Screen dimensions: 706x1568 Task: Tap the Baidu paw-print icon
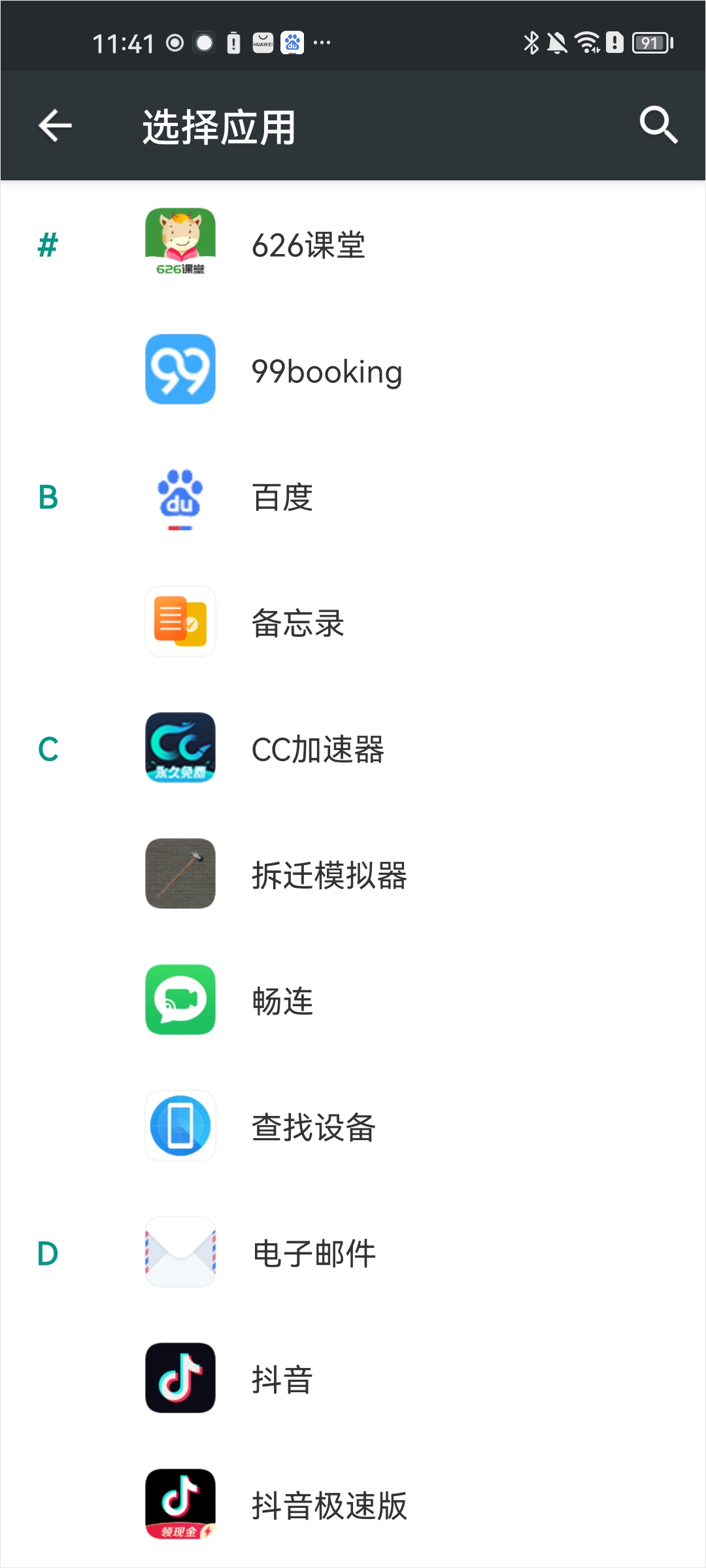pyautogui.click(x=180, y=497)
